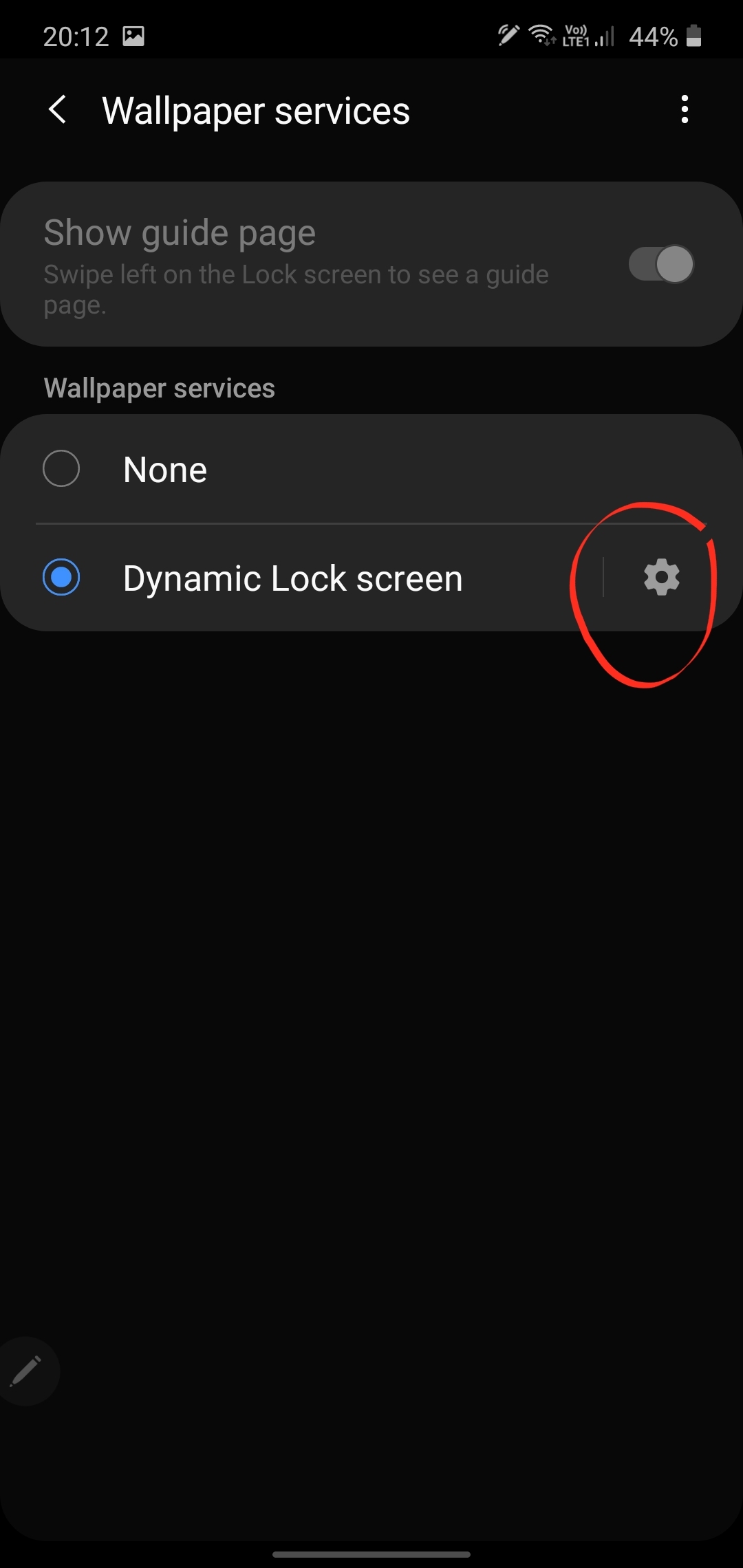Viewport: 743px width, 1568px height.
Task: Select Dynamic Lock screen radio button
Action: pos(61,578)
